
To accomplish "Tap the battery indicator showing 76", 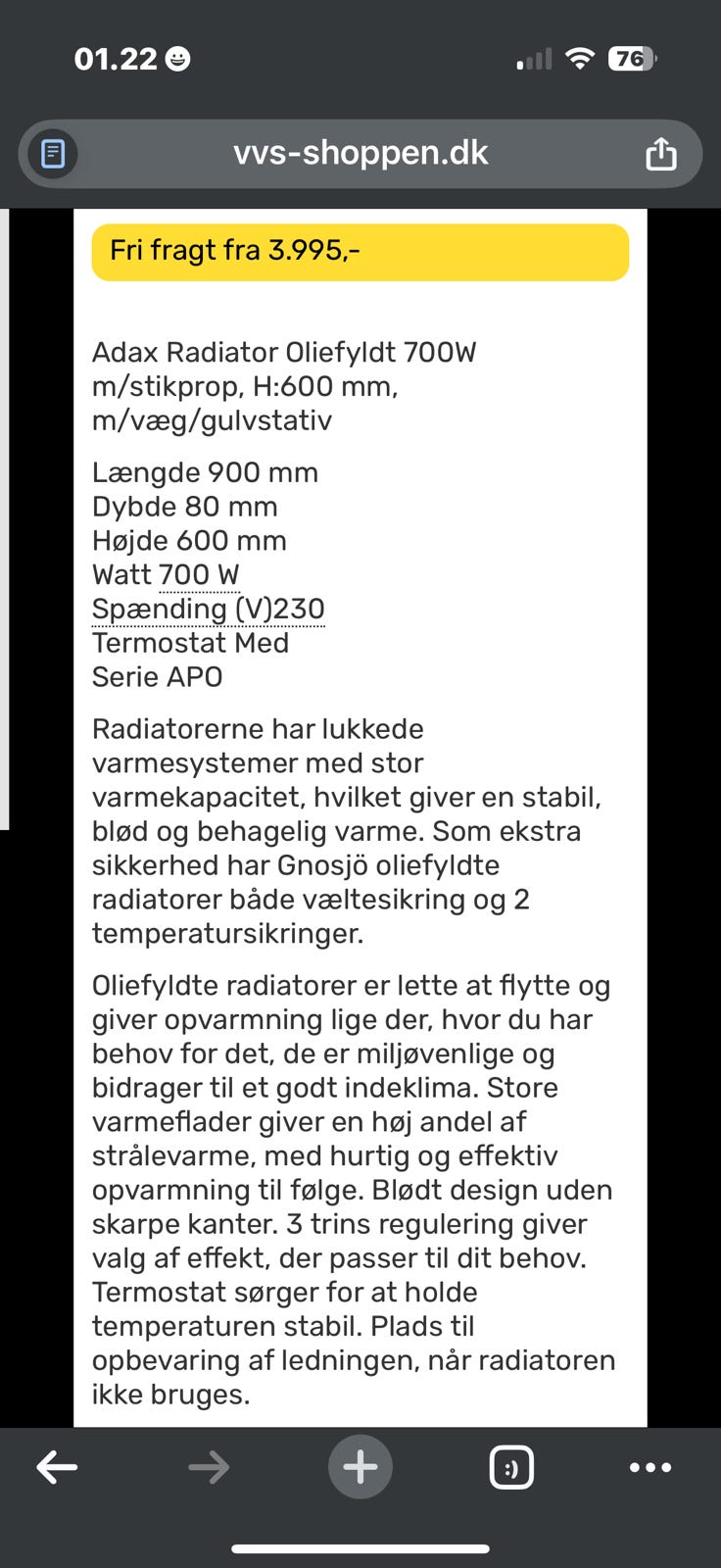I will click(632, 59).
